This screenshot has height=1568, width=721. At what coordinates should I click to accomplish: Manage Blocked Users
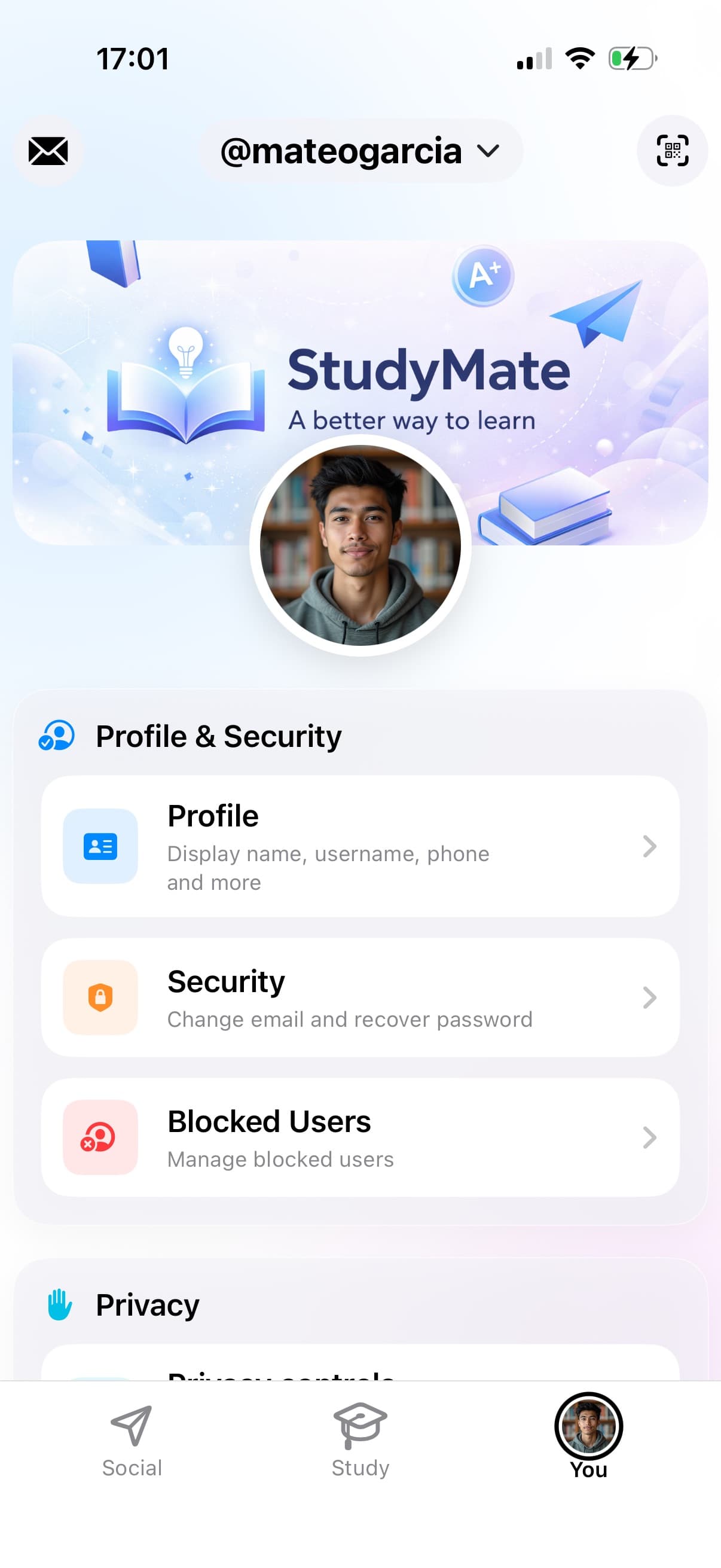(x=360, y=1137)
